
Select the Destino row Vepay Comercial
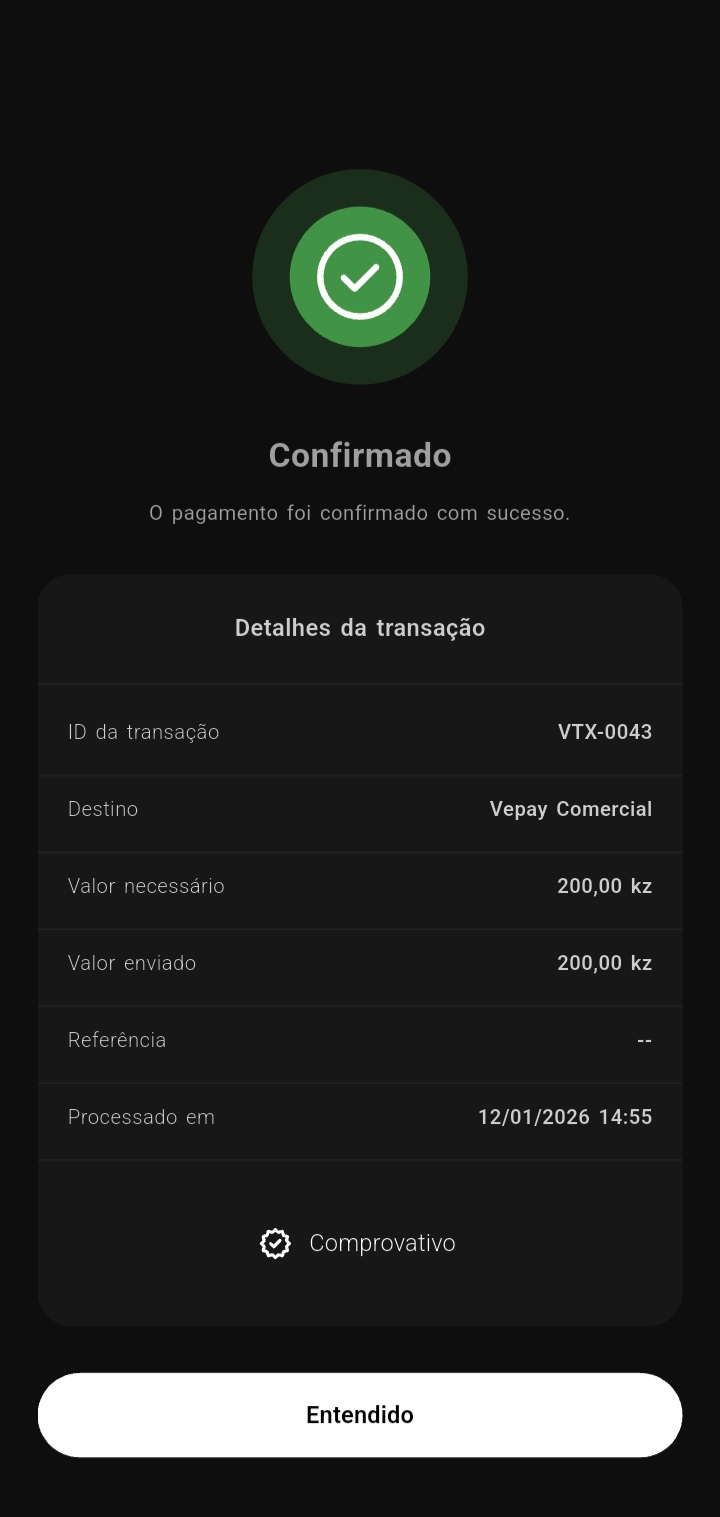coord(570,809)
